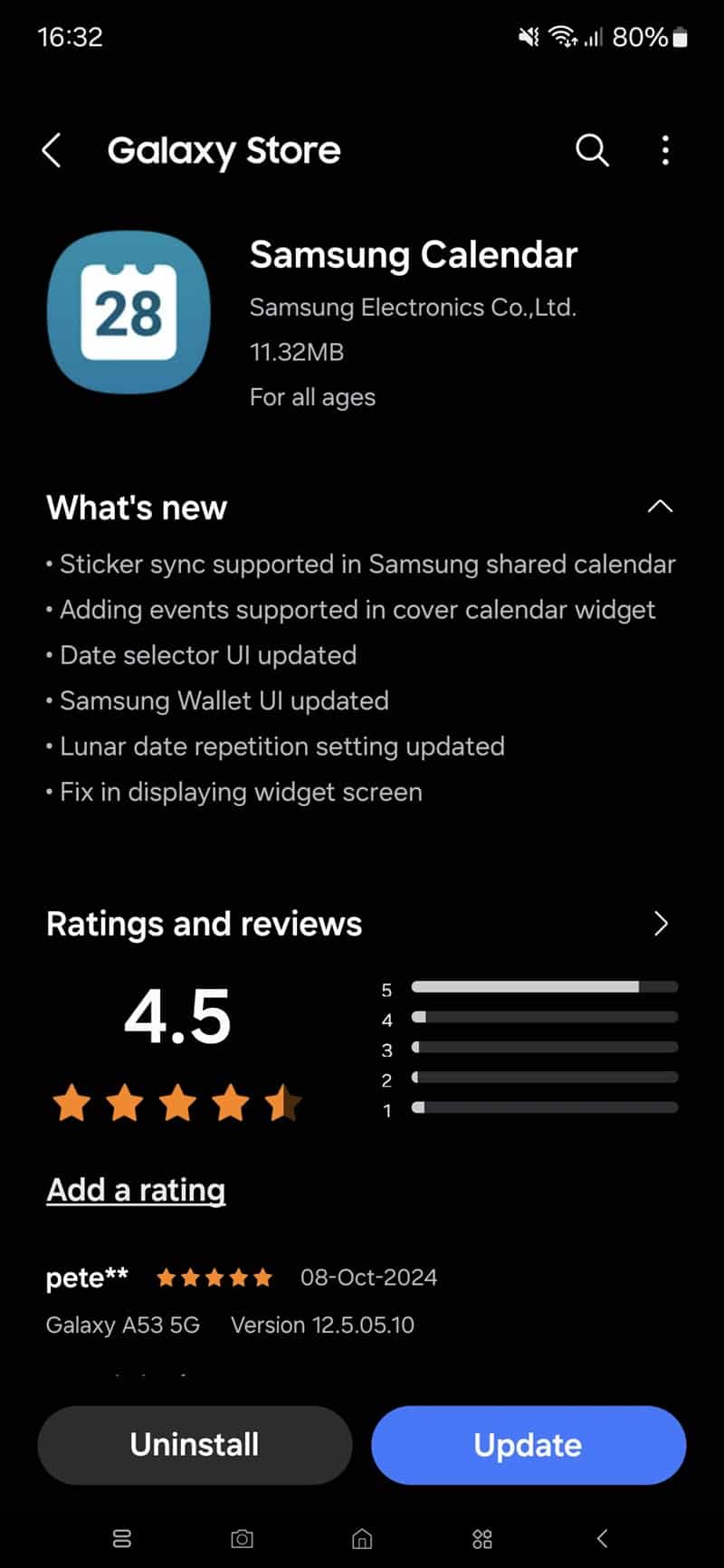Update Samsung Calendar
Screen dimensions: 724x1568
529,1444
